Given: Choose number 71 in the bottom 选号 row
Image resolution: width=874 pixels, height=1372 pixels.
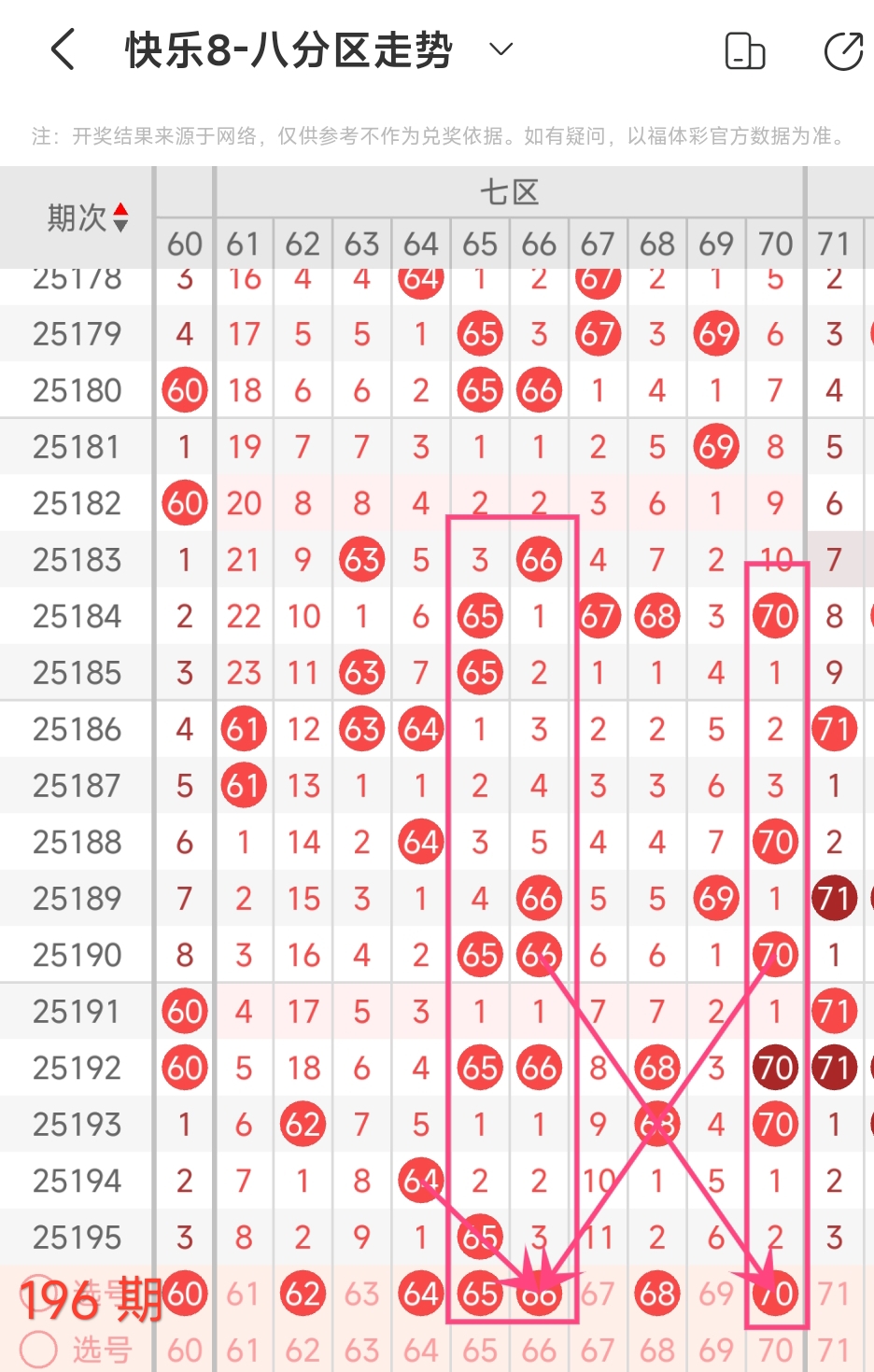Looking at the screenshot, I should (x=834, y=1350).
